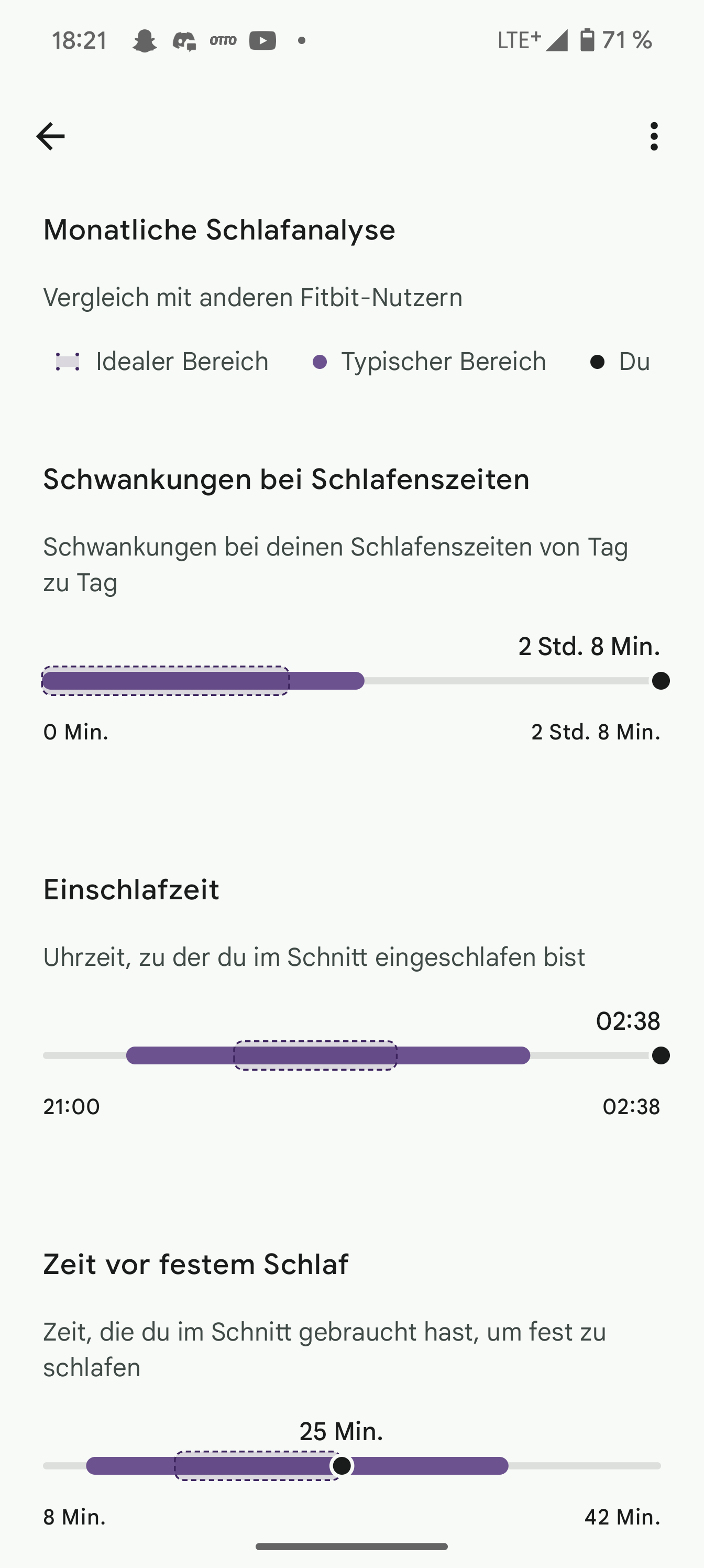The image size is (704, 1568).
Task: Go back using the arrow icon
Action: (x=50, y=136)
